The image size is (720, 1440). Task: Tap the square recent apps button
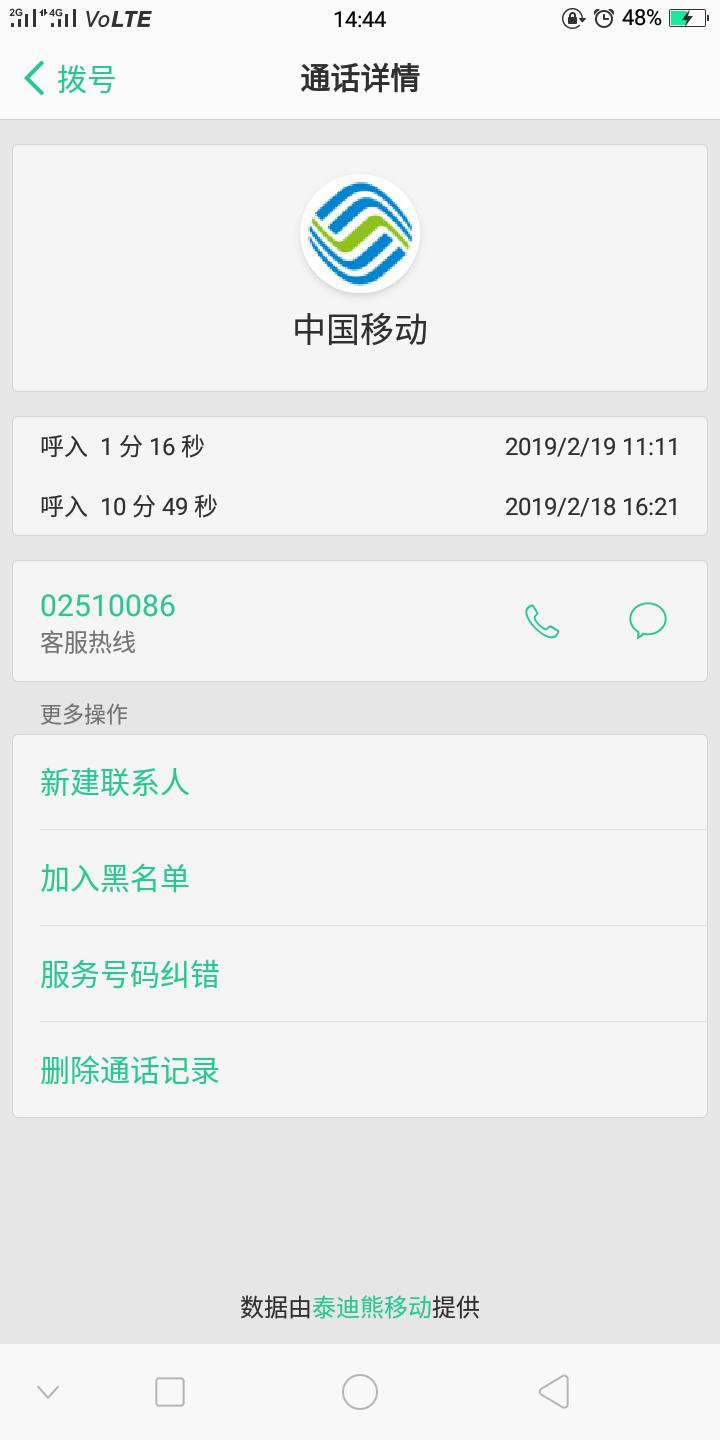[170, 1390]
